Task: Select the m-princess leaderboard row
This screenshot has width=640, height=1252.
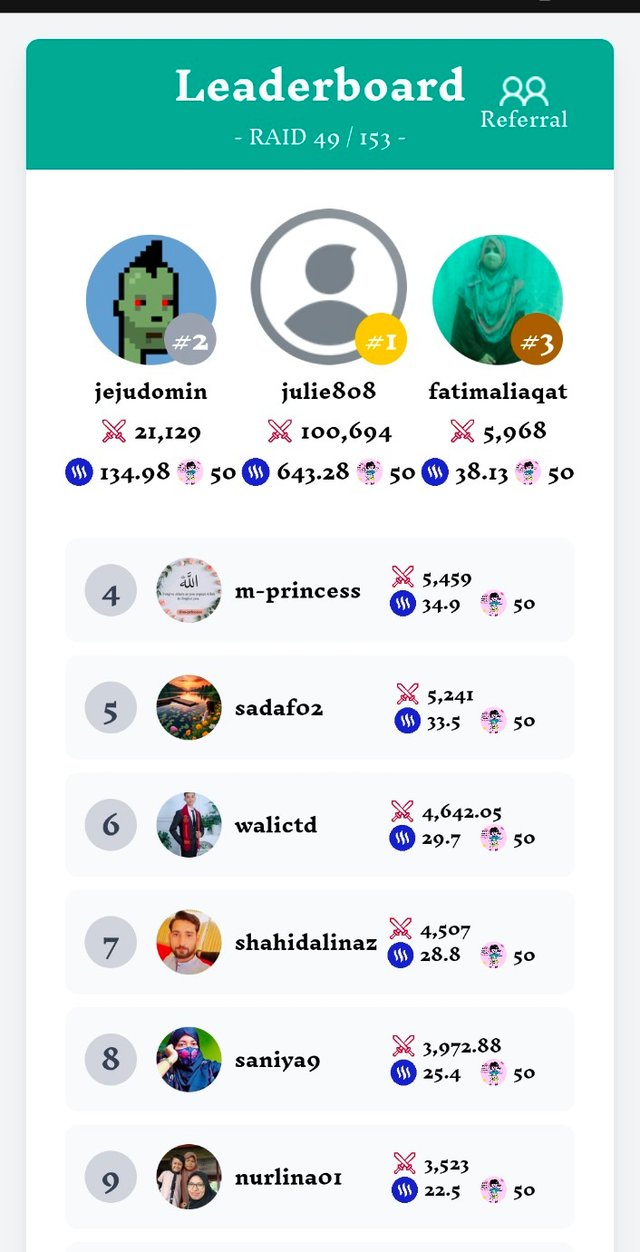Action: tap(320, 590)
